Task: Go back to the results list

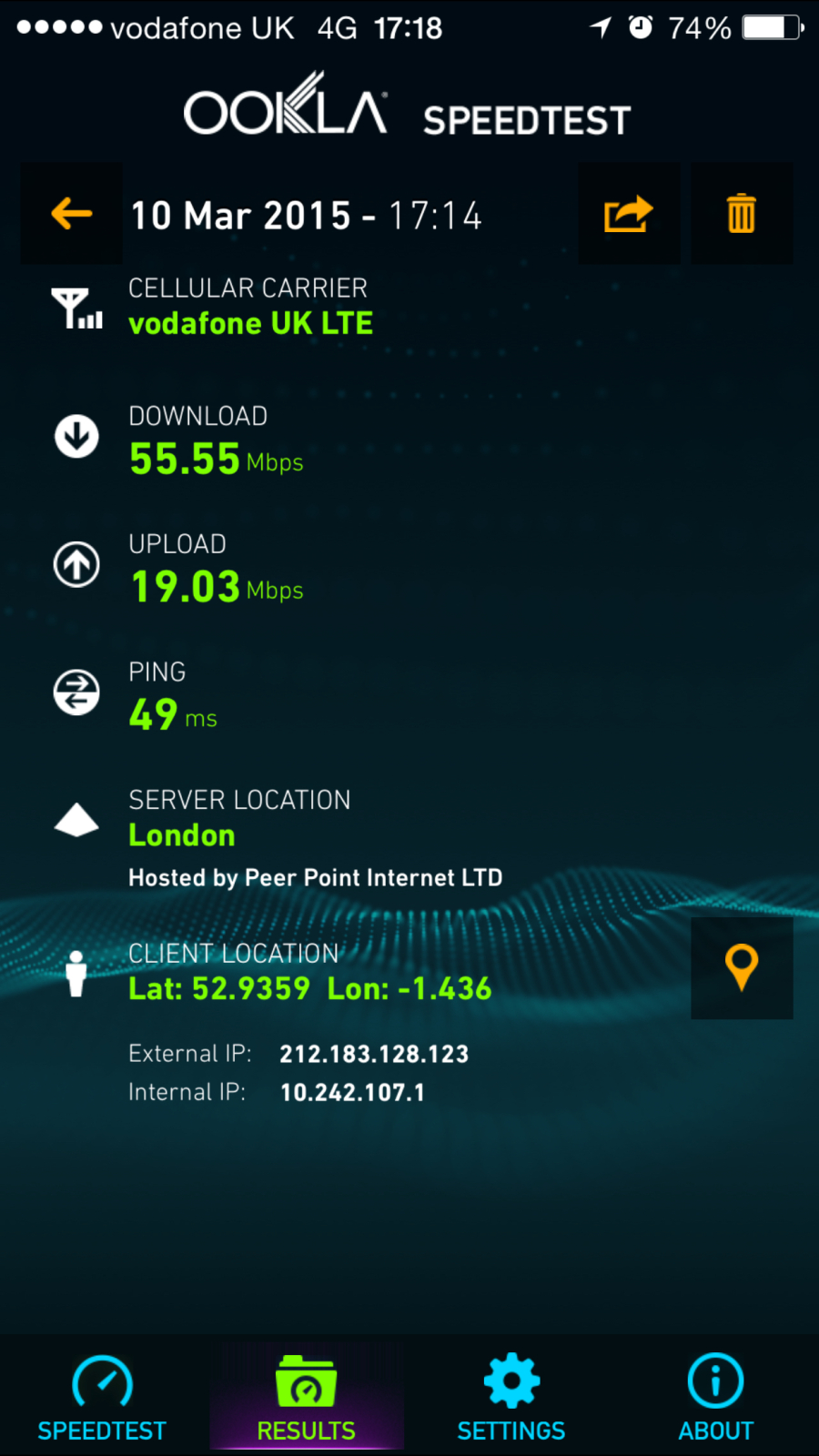Action: (72, 214)
